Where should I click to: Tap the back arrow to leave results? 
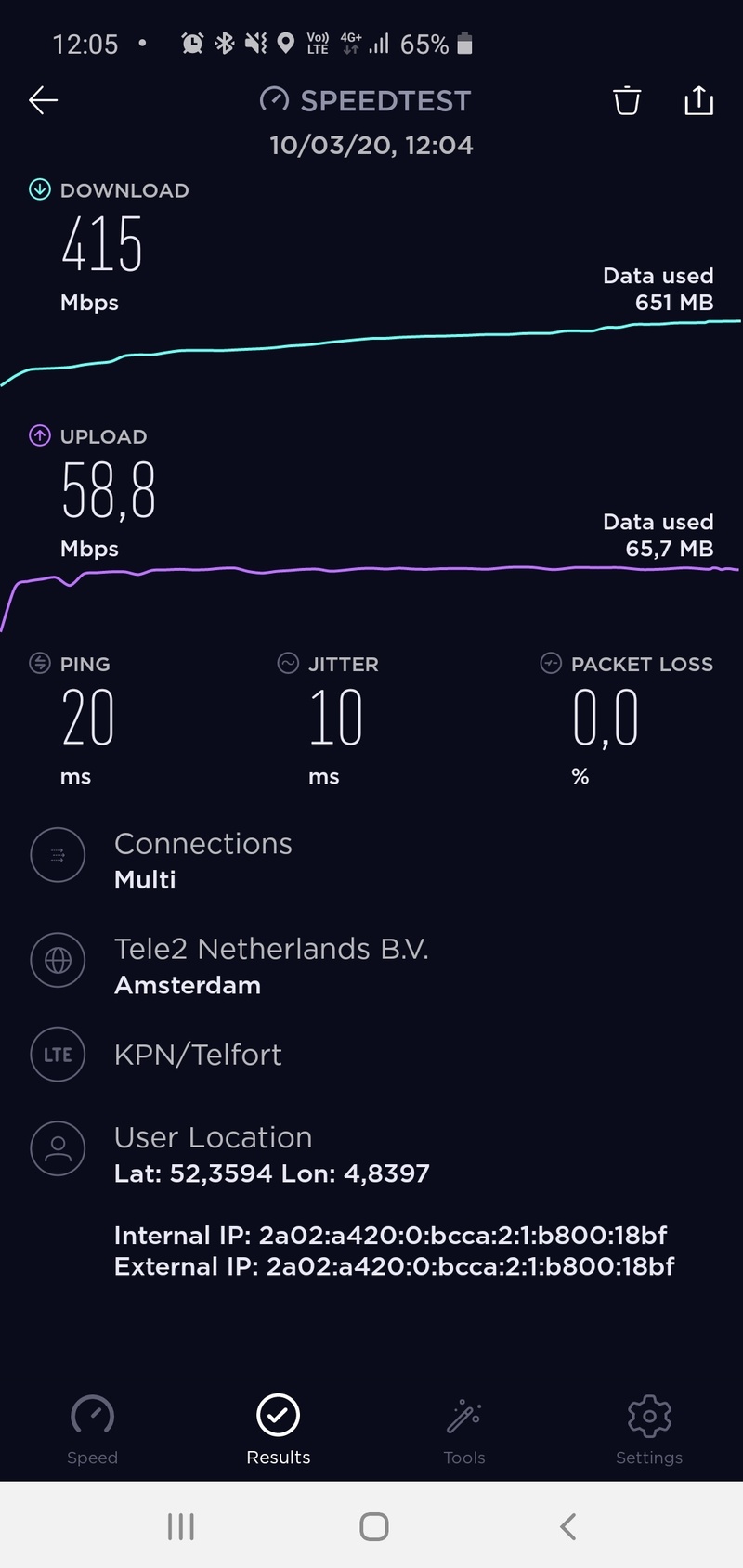click(43, 100)
